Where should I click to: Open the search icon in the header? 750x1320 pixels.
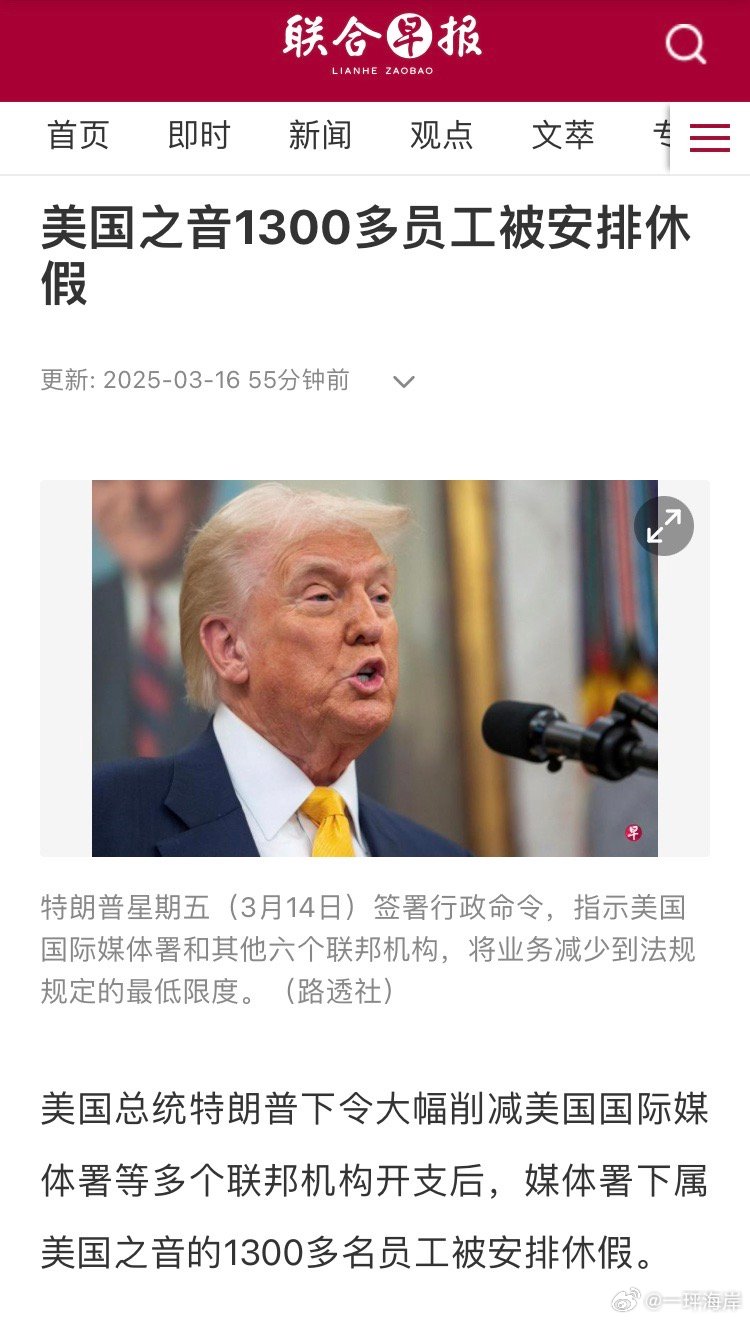tap(686, 44)
